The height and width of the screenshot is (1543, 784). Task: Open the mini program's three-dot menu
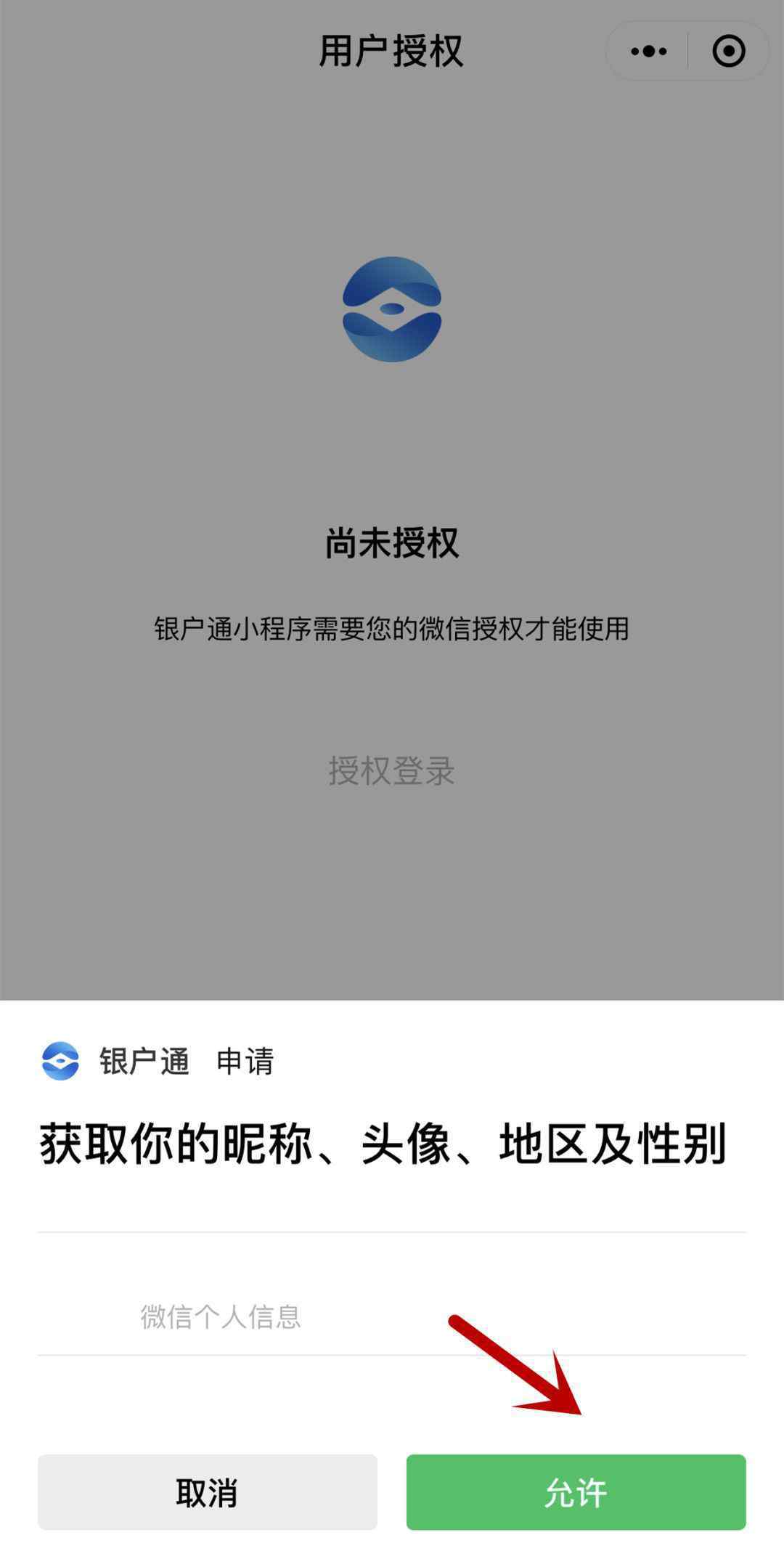pyautogui.click(x=648, y=51)
